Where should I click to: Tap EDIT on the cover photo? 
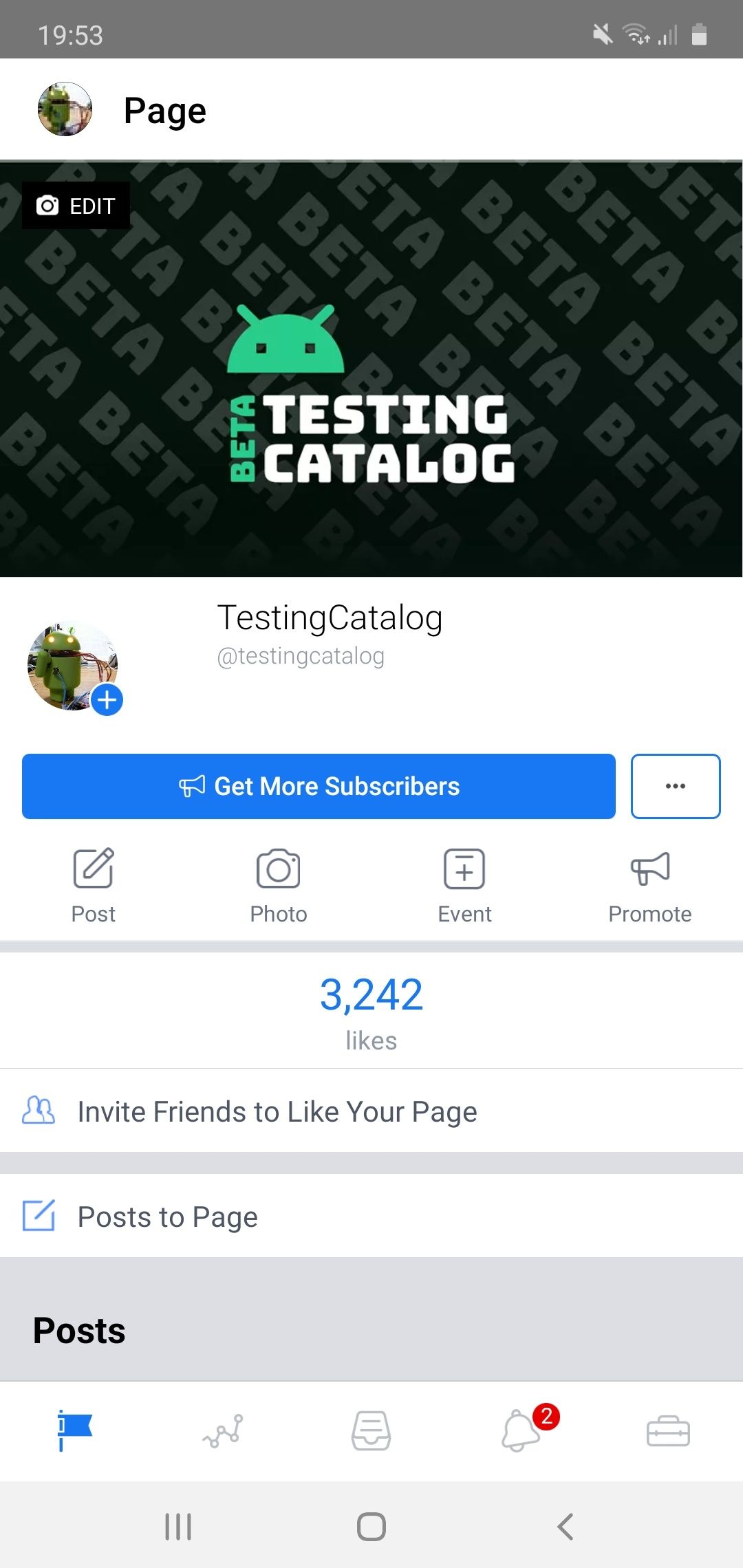(x=76, y=205)
